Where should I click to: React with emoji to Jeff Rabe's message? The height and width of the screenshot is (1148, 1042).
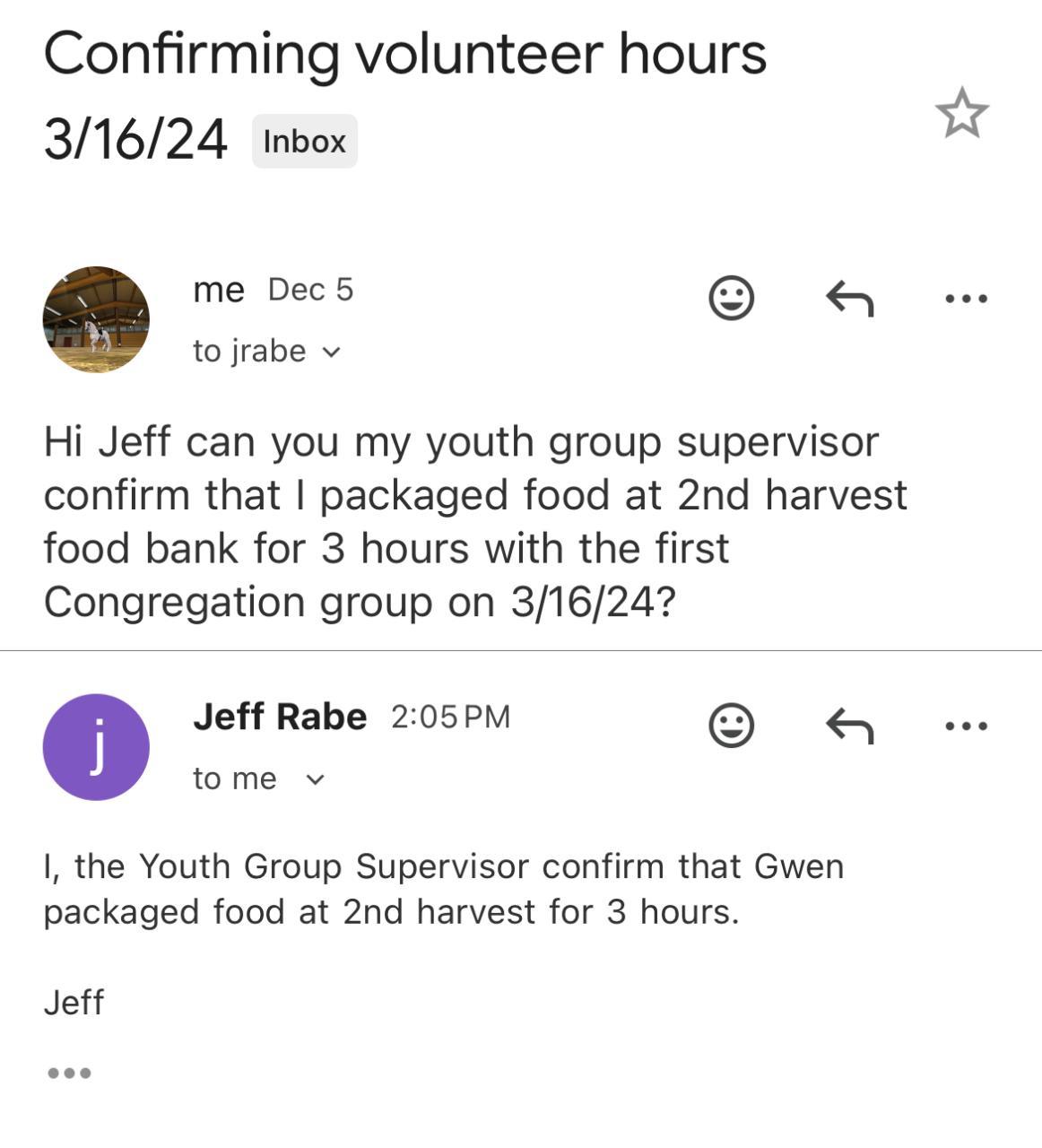point(731,725)
